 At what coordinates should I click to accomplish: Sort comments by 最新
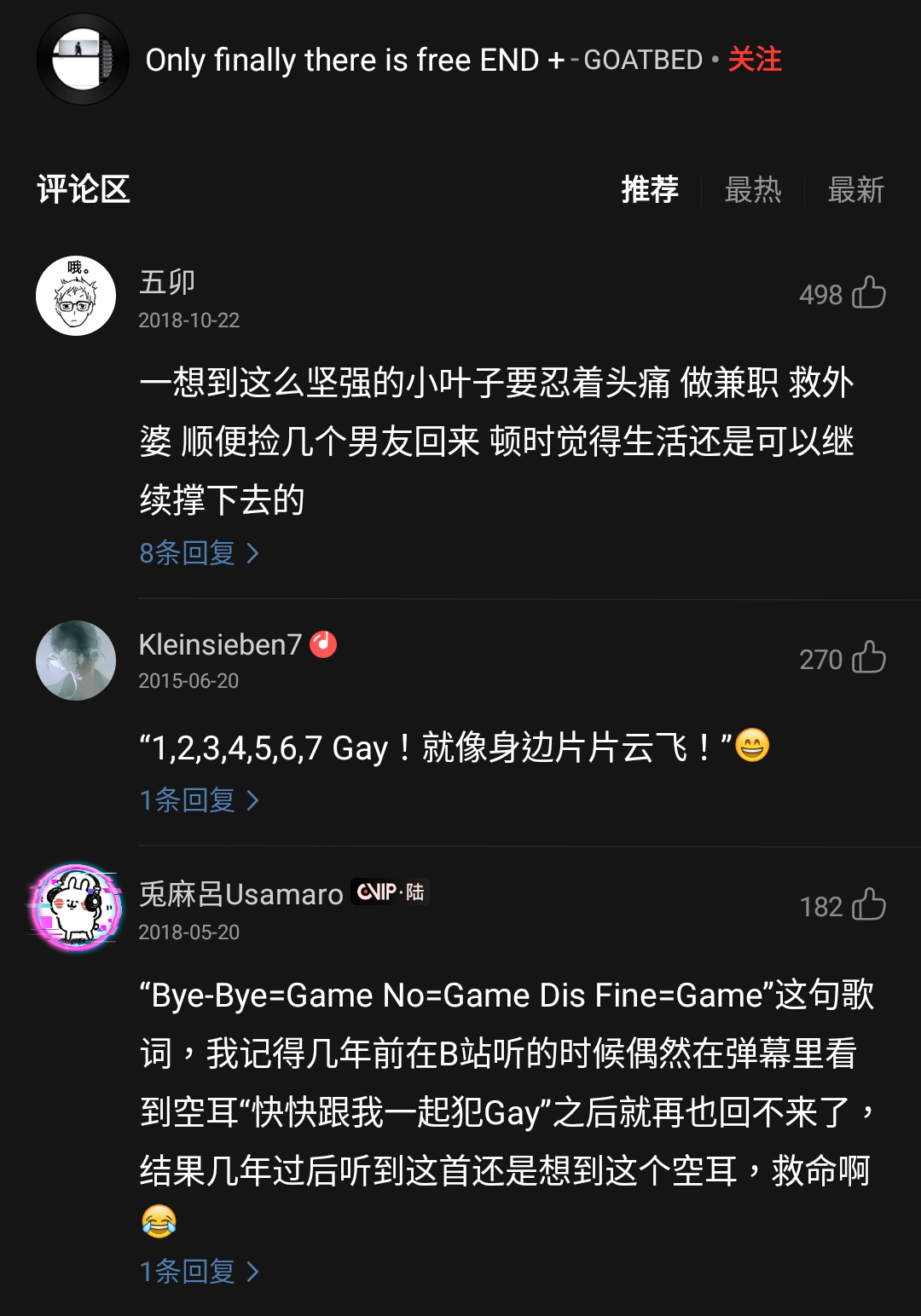856,189
